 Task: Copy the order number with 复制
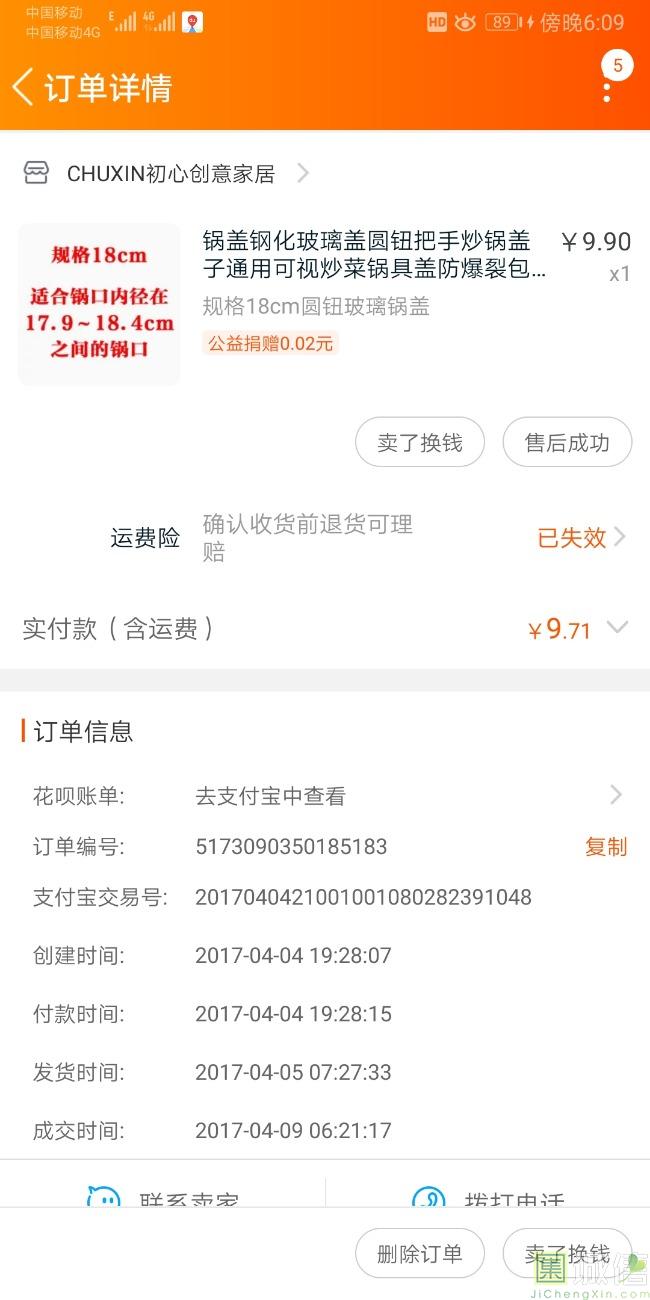pyautogui.click(x=605, y=847)
